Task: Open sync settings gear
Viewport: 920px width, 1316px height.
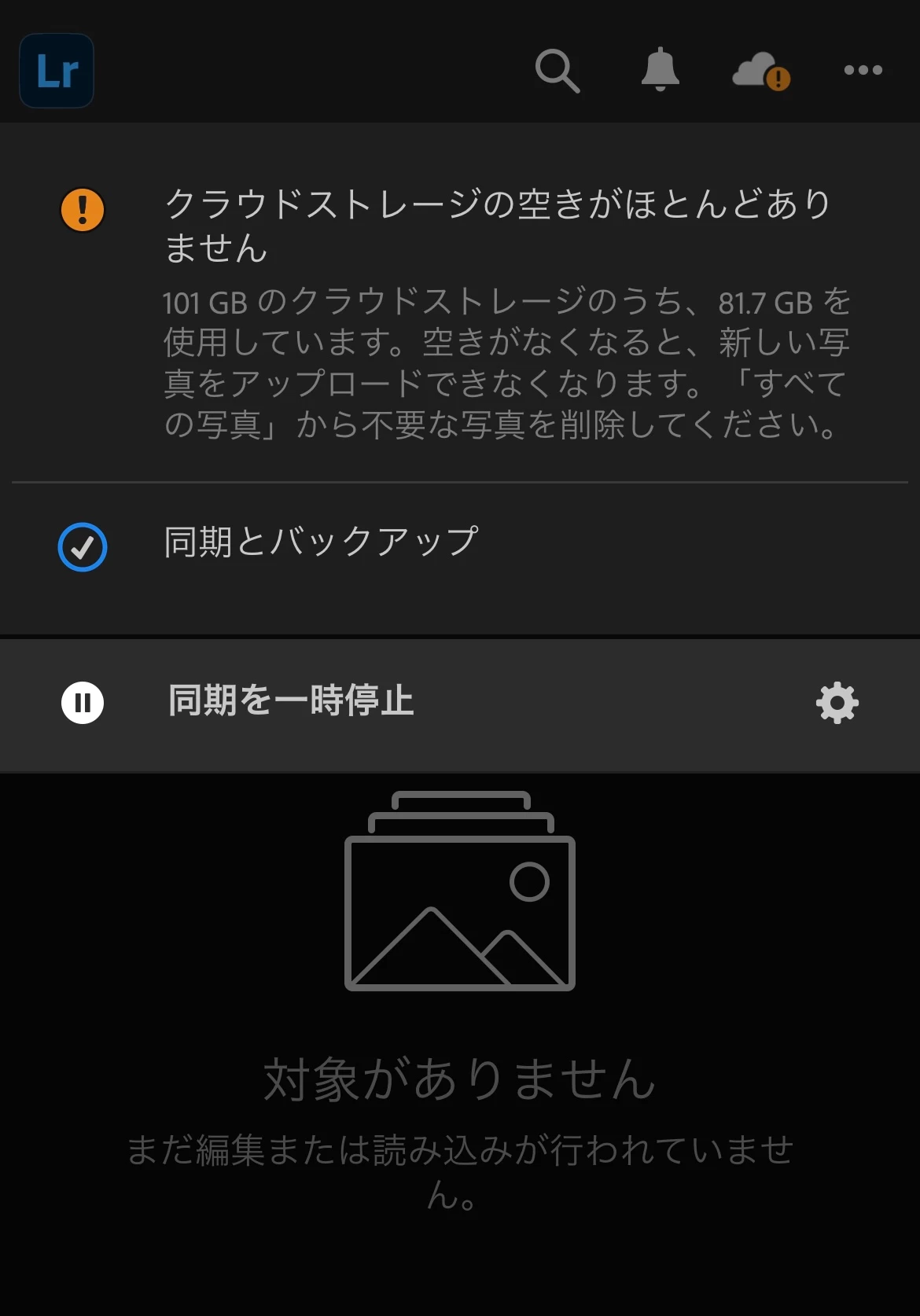Action: (x=837, y=702)
